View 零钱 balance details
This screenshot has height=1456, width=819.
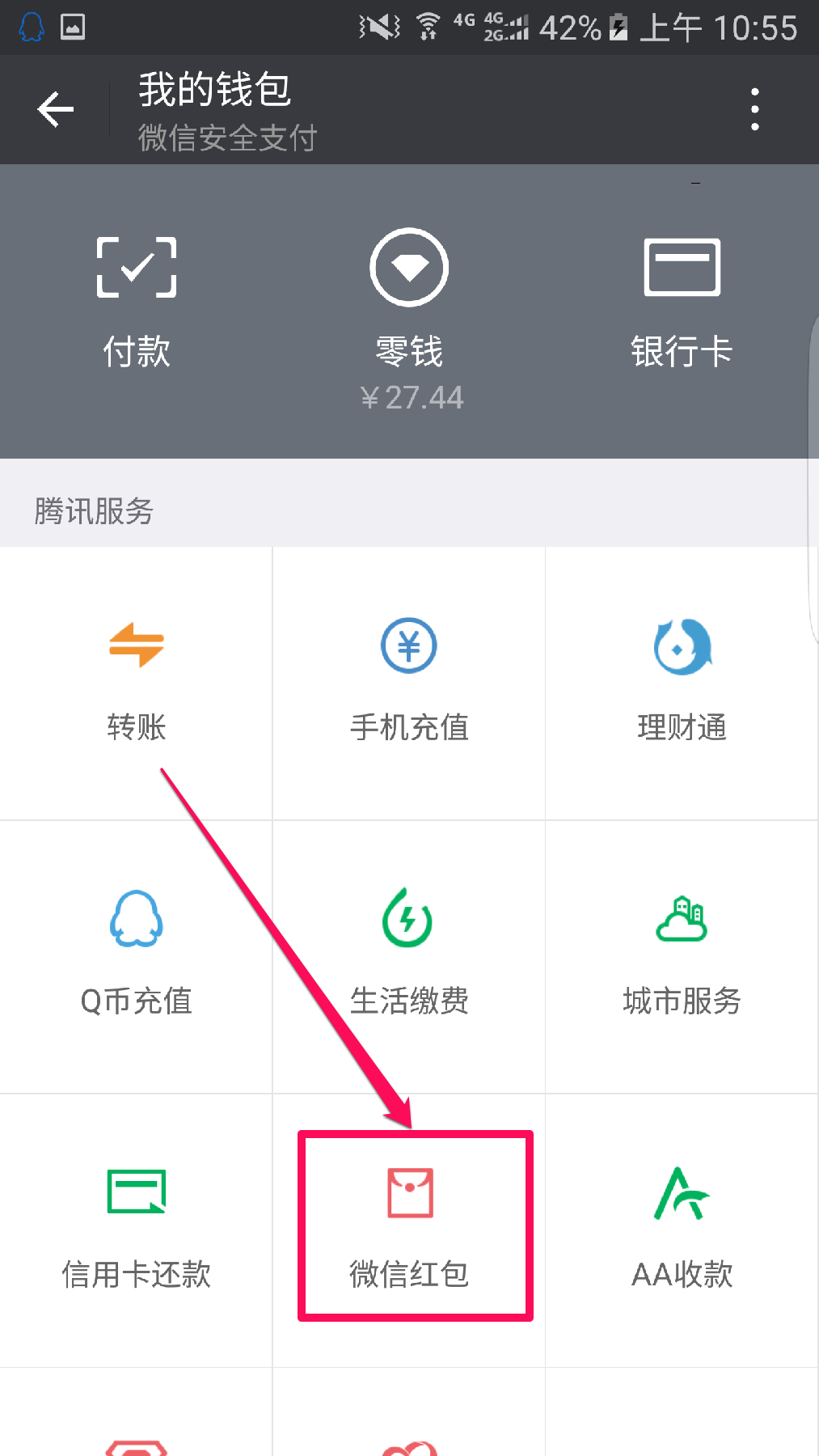tap(410, 315)
